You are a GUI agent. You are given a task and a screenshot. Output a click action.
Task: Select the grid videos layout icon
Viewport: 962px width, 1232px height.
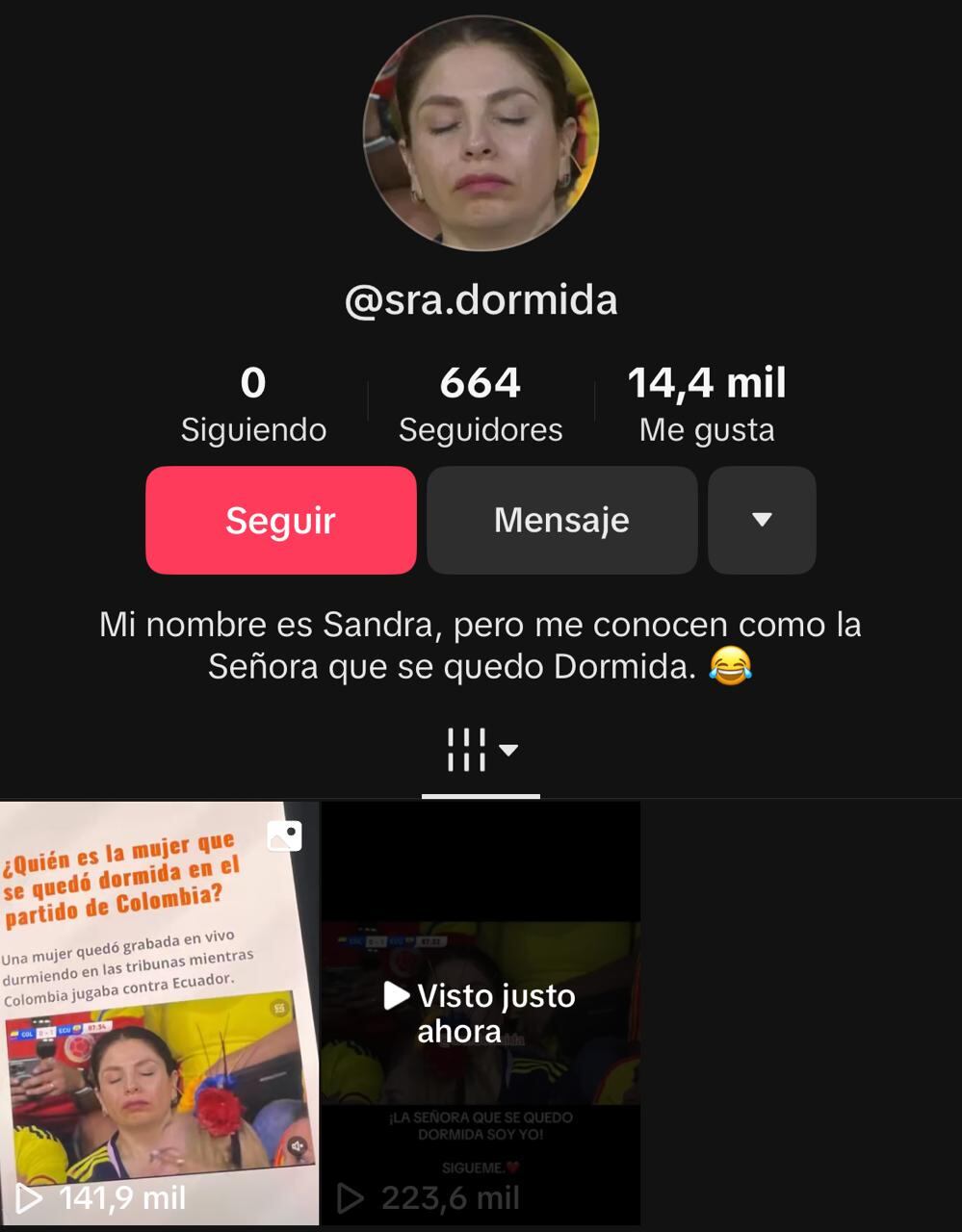pos(466,752)
